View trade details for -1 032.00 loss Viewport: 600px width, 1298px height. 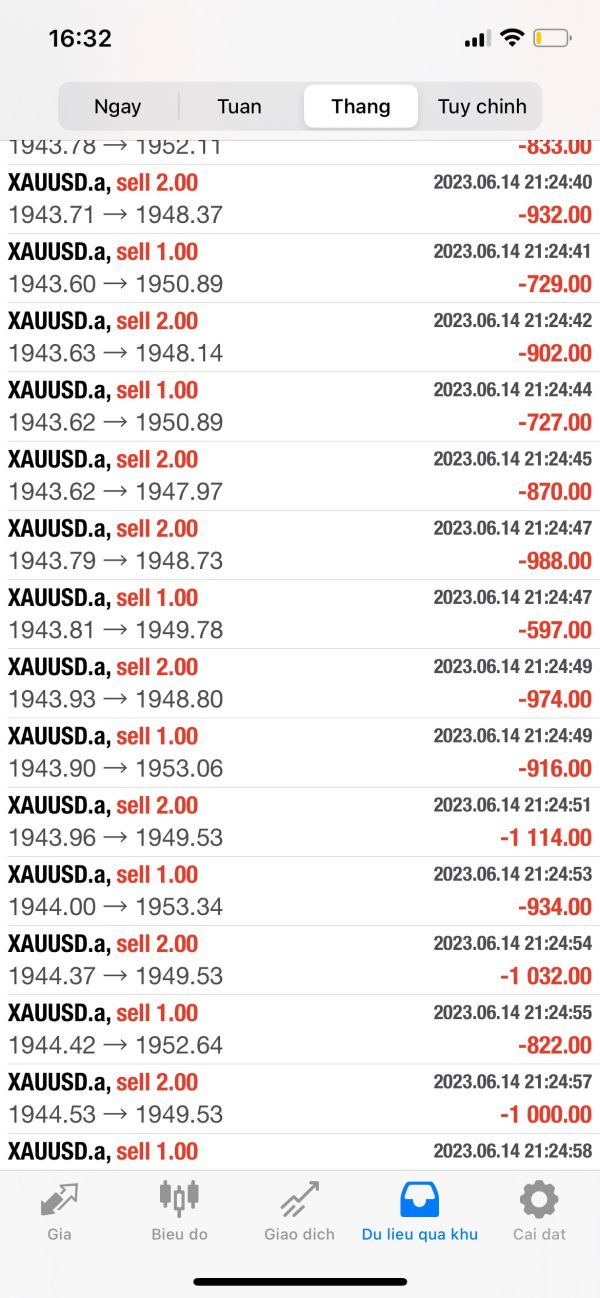point(300,960)
